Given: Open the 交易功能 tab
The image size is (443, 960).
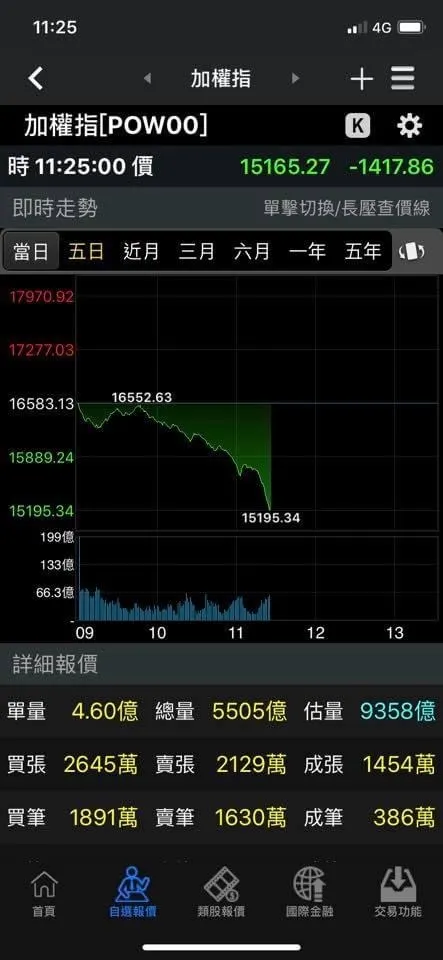Looking at the screenshot, I should point(398,892).
